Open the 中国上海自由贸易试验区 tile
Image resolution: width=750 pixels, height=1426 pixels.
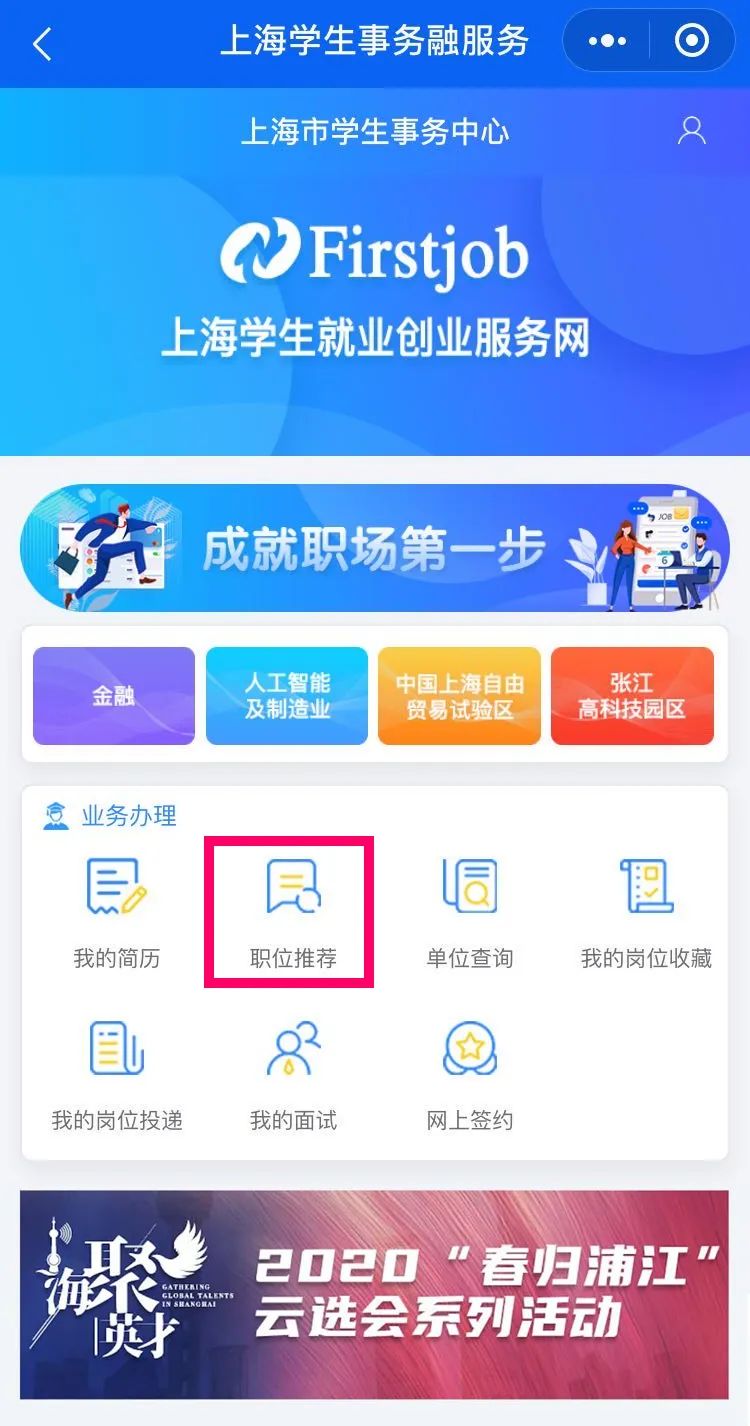click(x=459, y=696)
